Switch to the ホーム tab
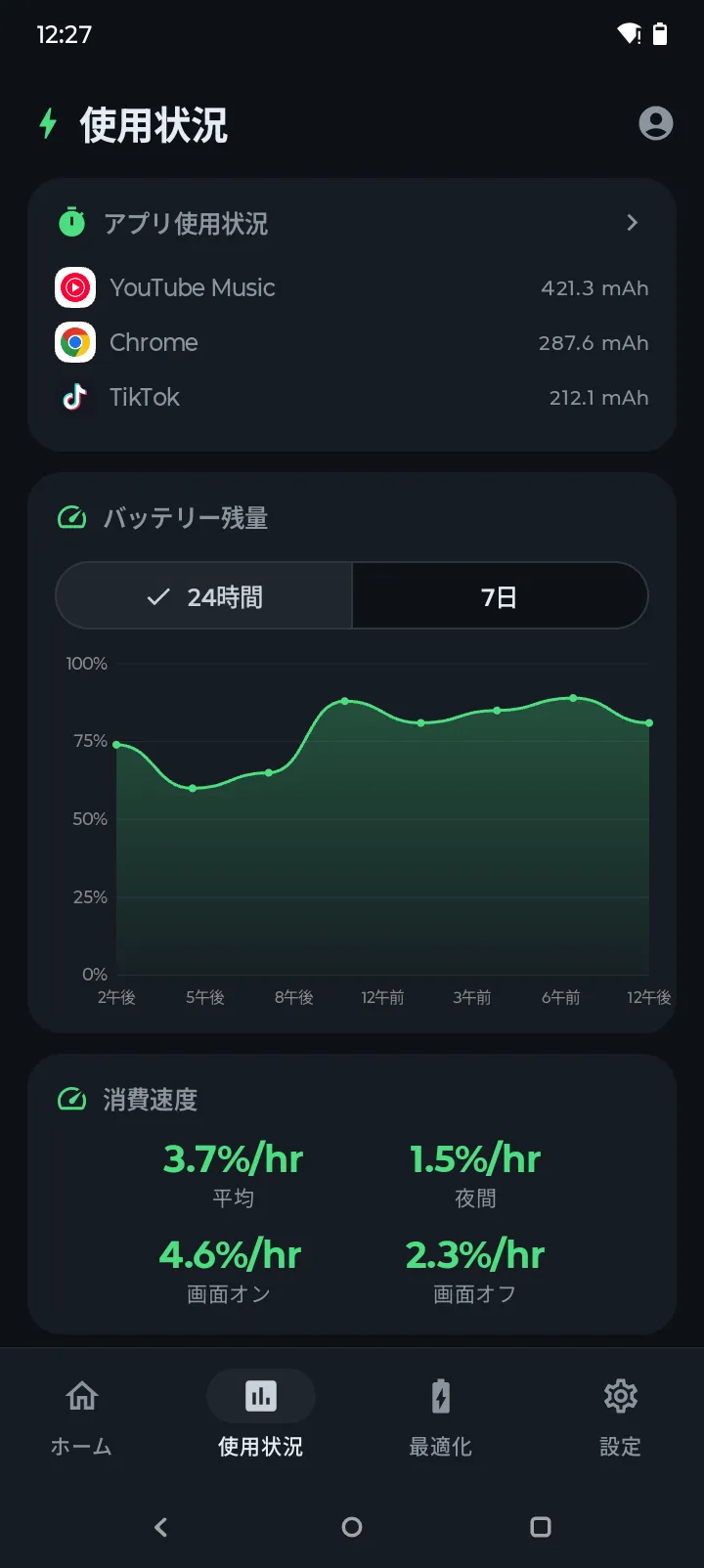The width and height of the screenshot is (704, 1568). [81, 1415]
